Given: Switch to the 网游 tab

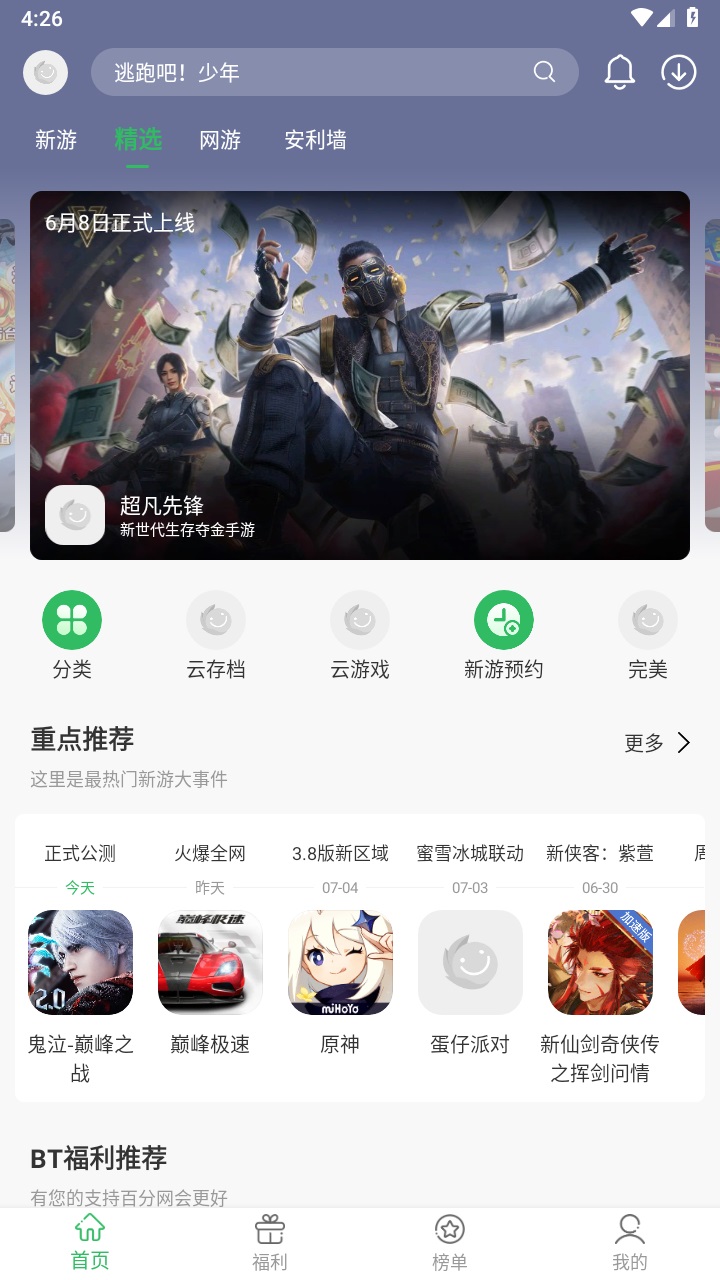Looking at the screenshot, I should pos(220,140).
